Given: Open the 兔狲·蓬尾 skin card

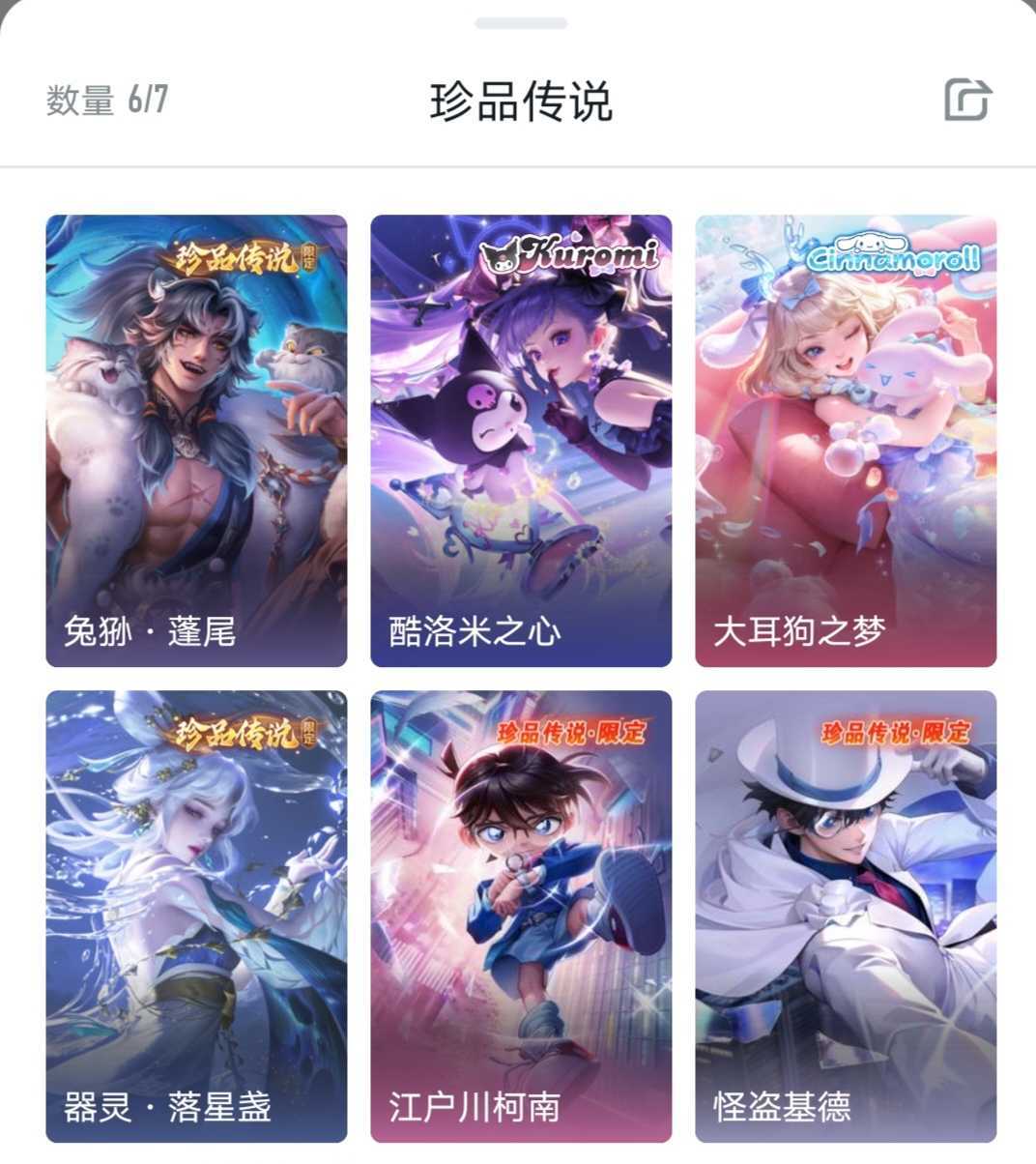Looking at the screenshot, I should 196,441.
